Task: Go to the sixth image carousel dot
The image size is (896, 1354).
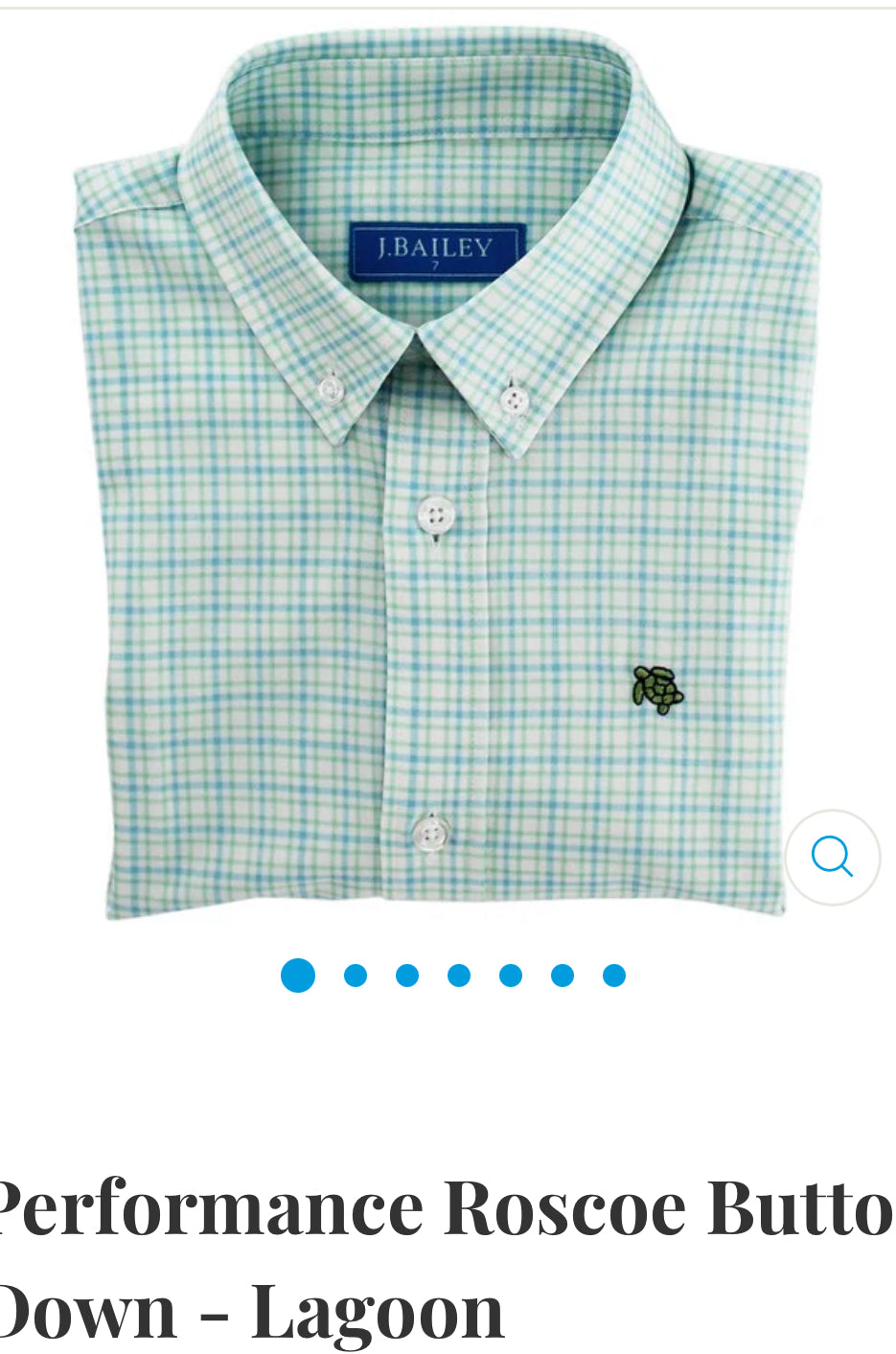Action: coord(563,975)
